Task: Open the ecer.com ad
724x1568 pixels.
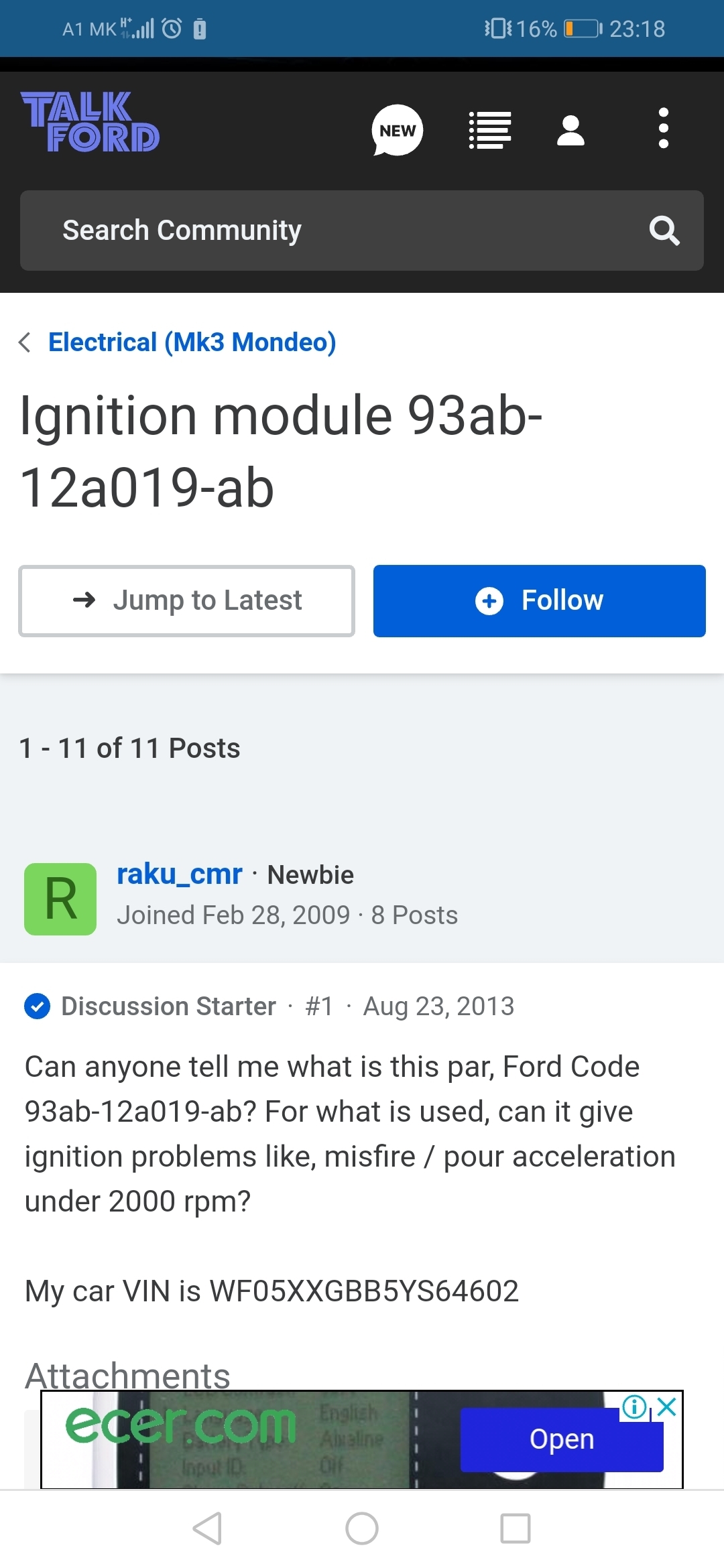Action: click(x=562, y=1439)
